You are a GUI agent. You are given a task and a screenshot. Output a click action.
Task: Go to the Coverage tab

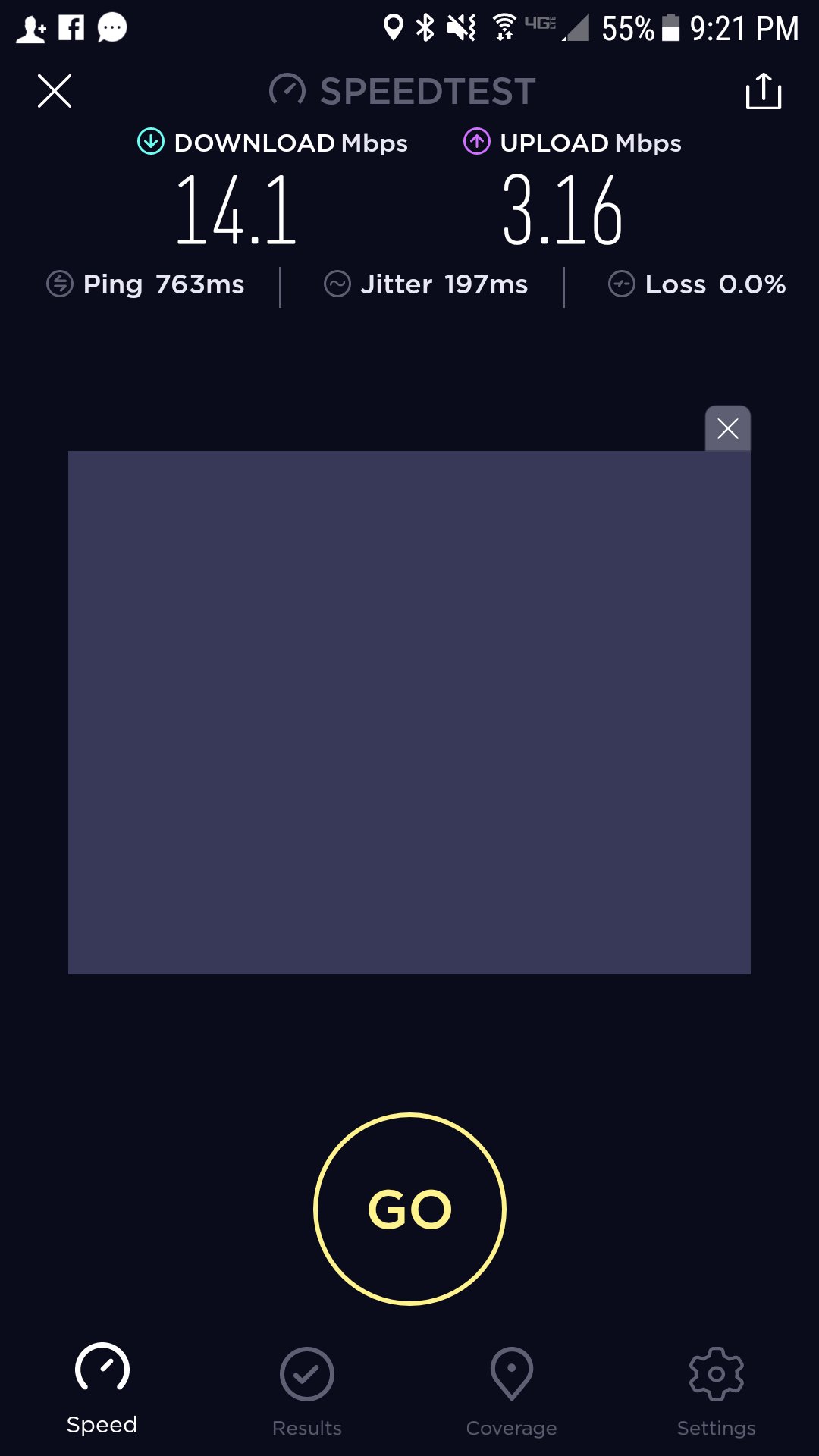(512, 1392)
